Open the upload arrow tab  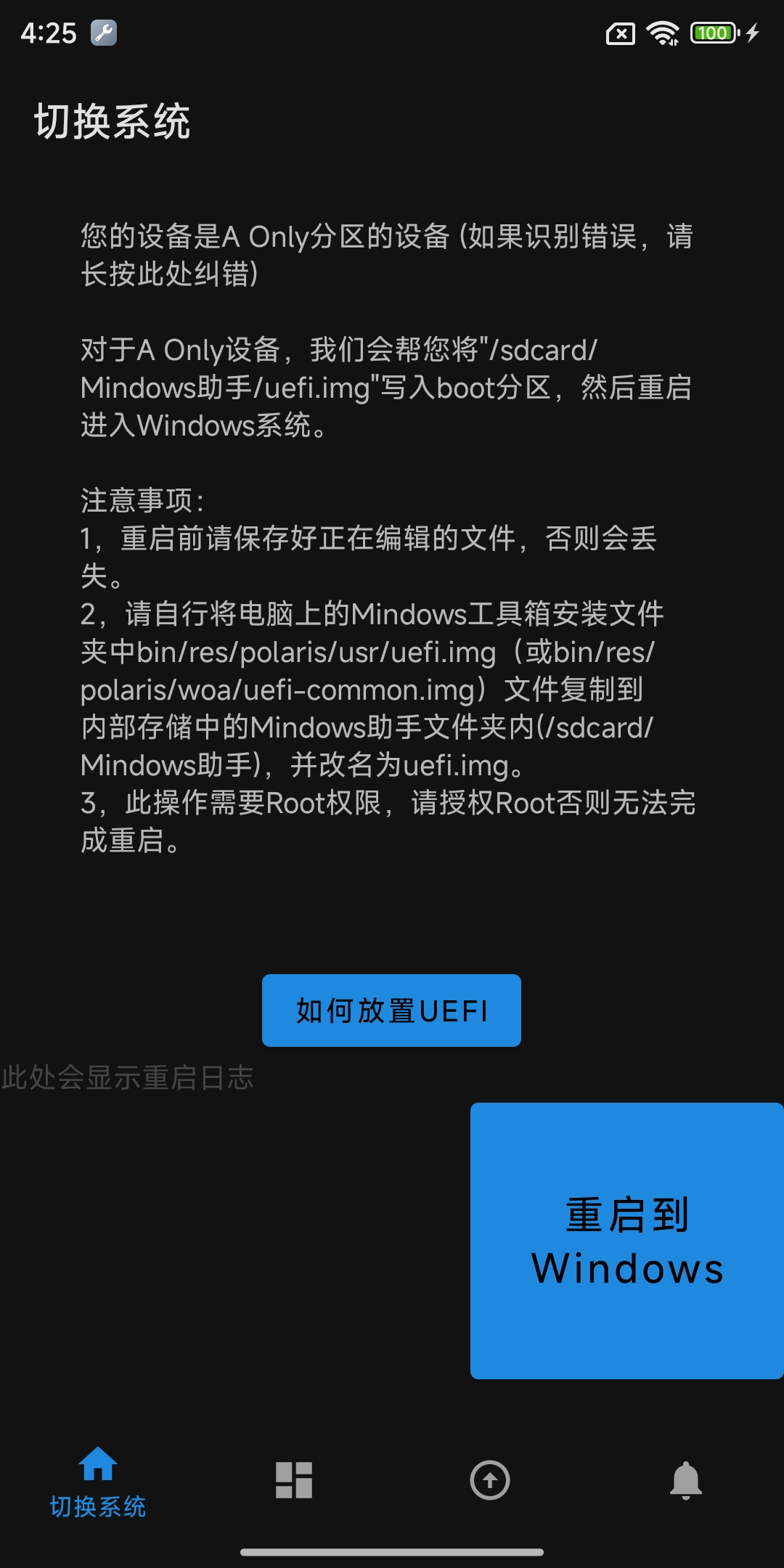[x=490, y=1480]
